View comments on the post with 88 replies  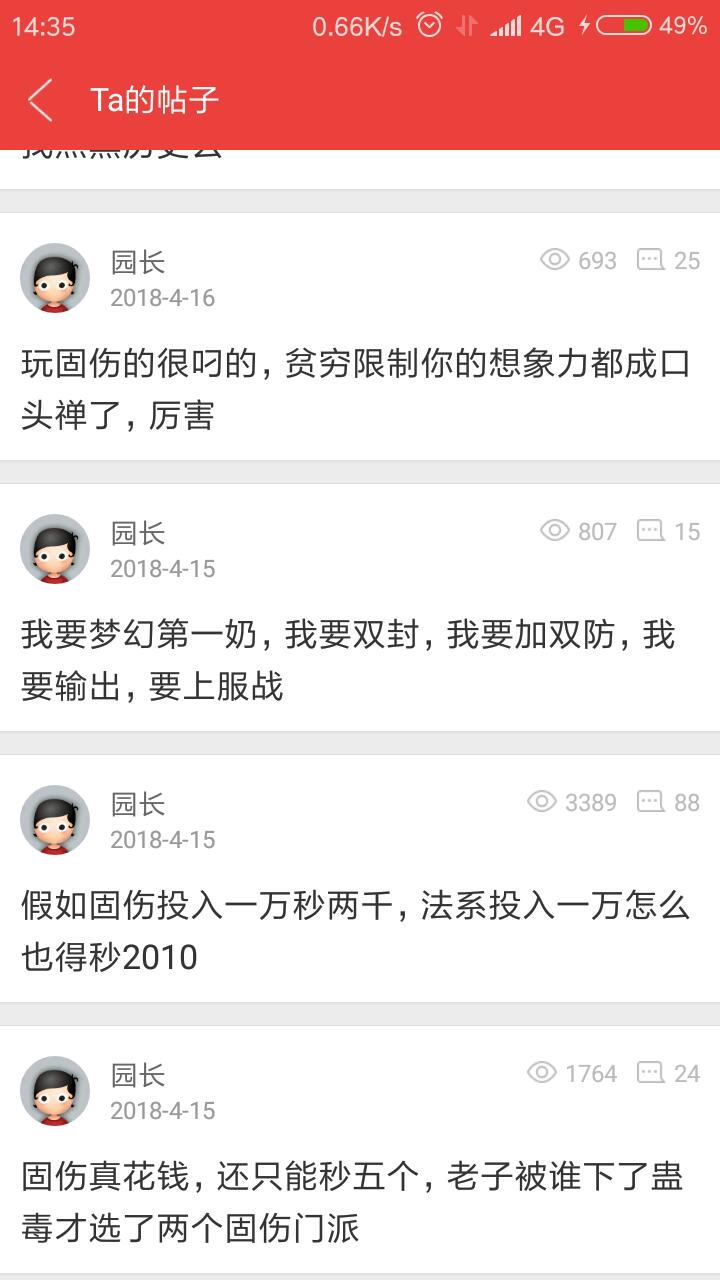pyautogui.click(x=669, y=802)
